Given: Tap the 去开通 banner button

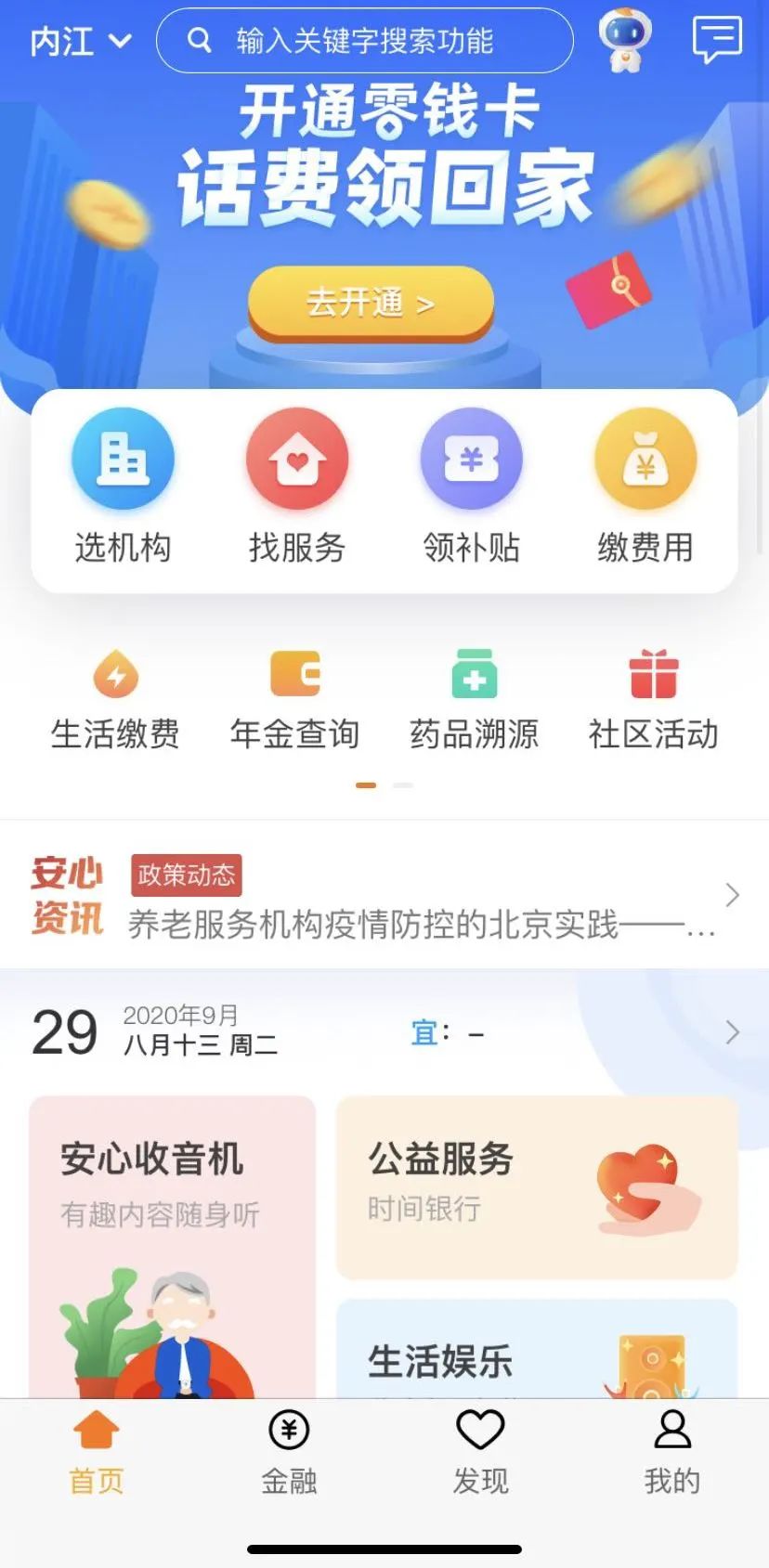Looking at the screenshot, I should click(371, 303).
